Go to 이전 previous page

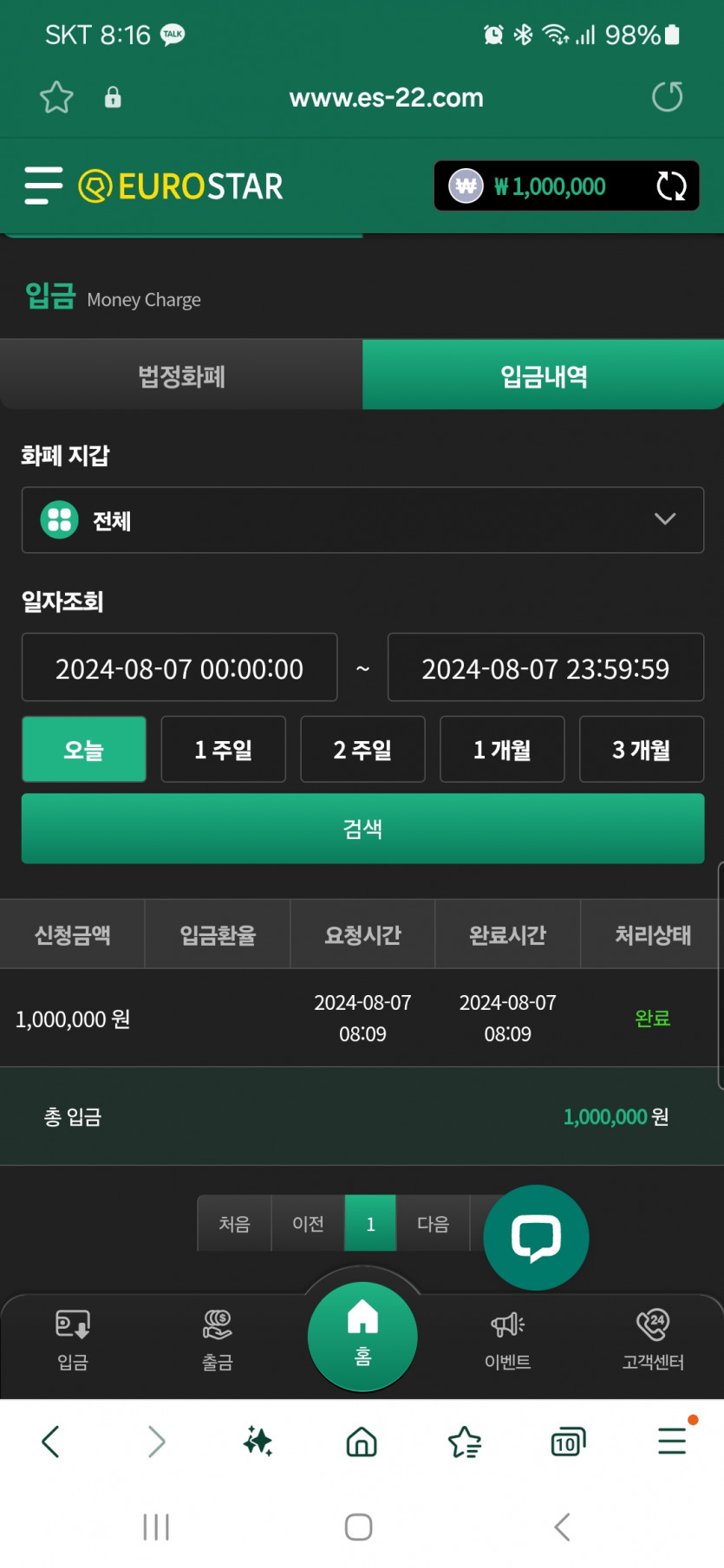pyautogui.click(x=308, y=1223)
